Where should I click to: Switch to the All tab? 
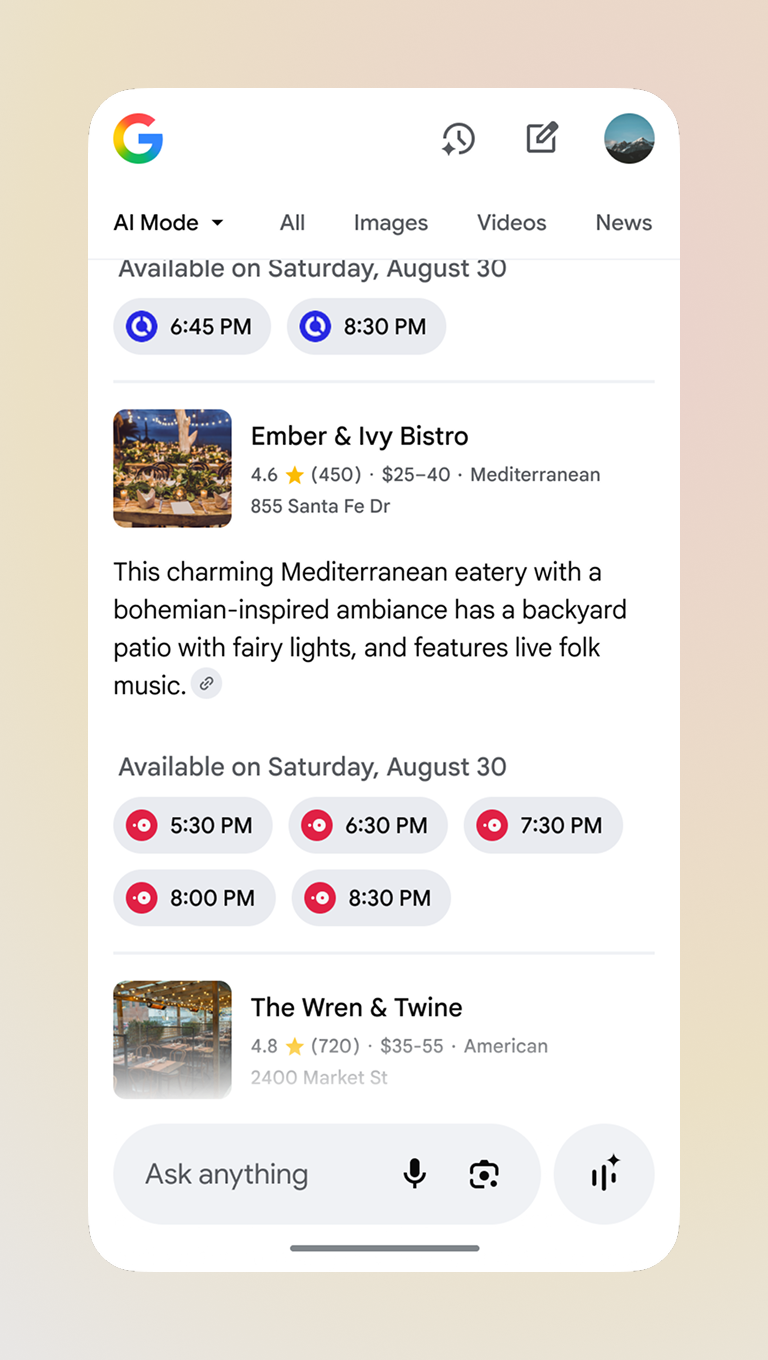[x=292, y=223]
